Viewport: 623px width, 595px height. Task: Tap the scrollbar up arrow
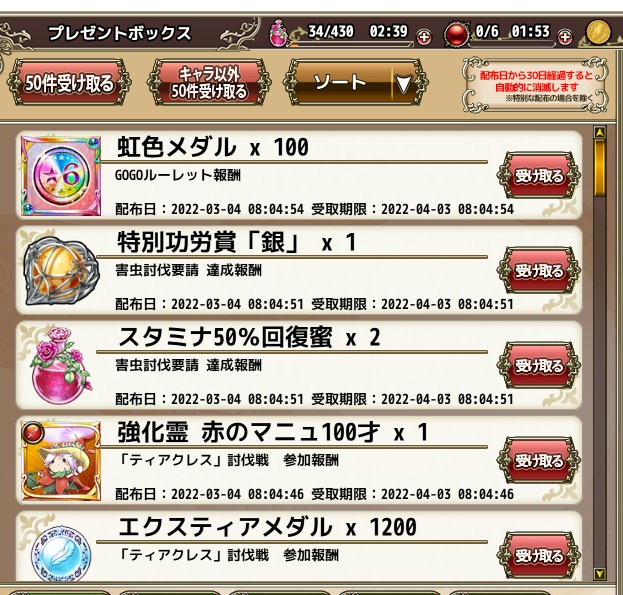point(599,132)
